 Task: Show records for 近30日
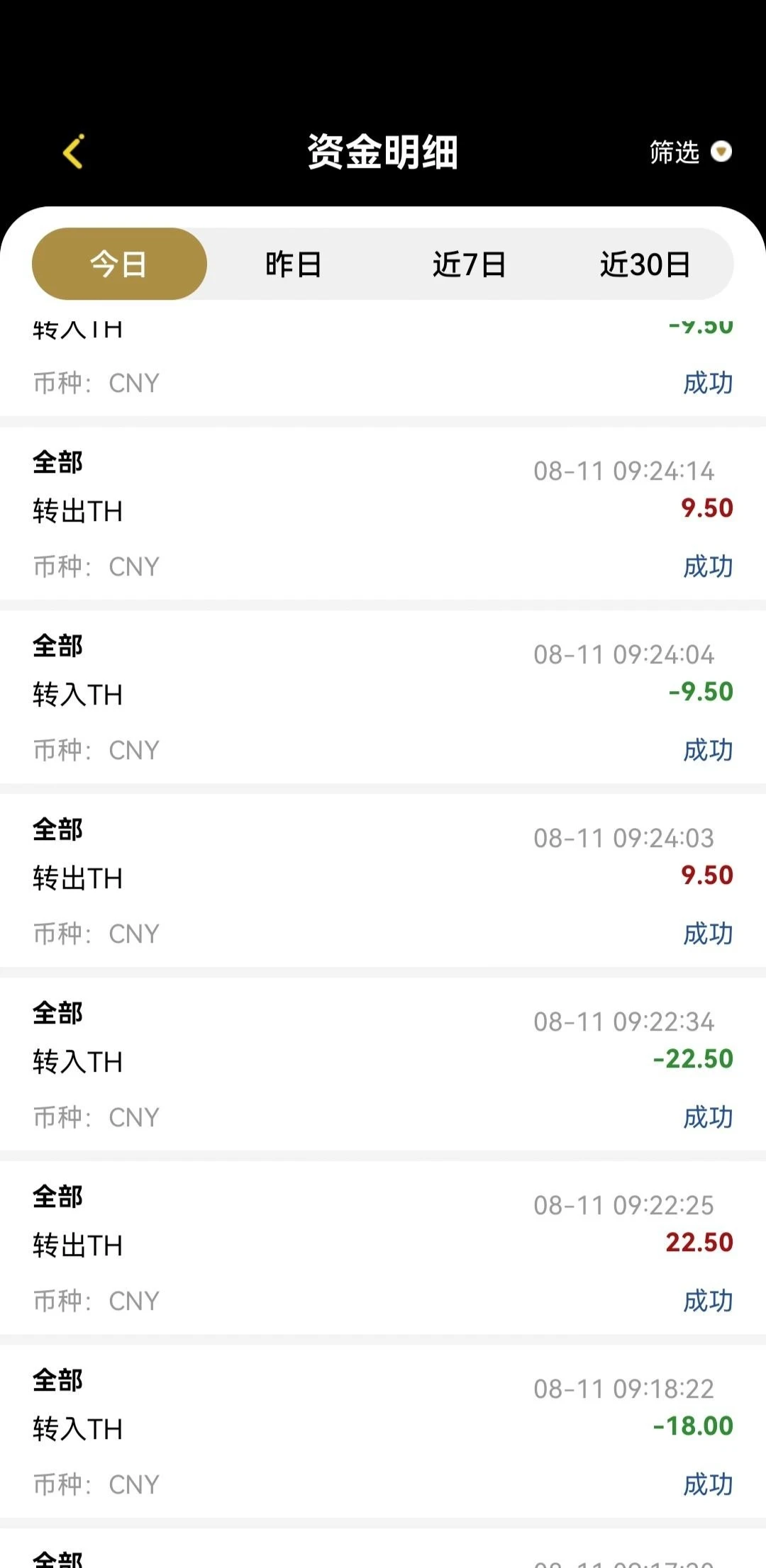(645, 264)
